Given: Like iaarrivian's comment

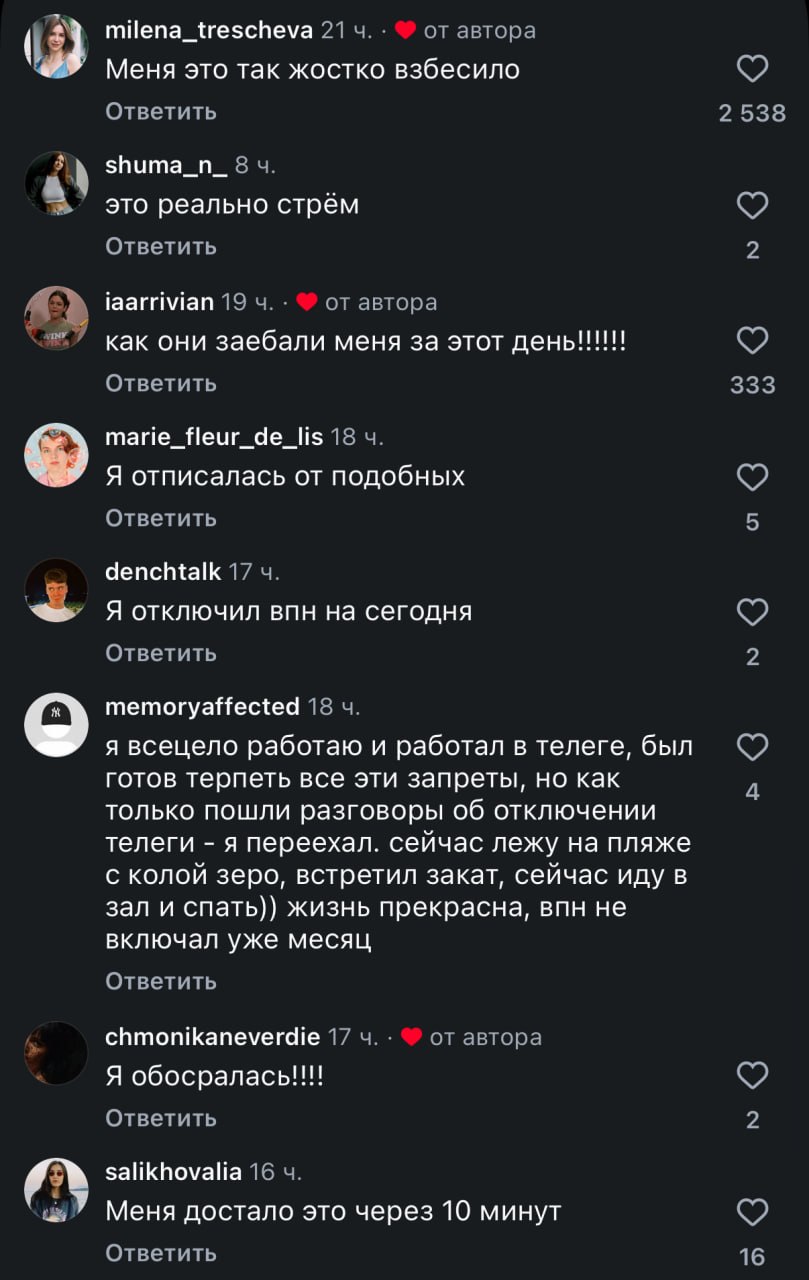Looking at the screenshot, I should [752, 342].
